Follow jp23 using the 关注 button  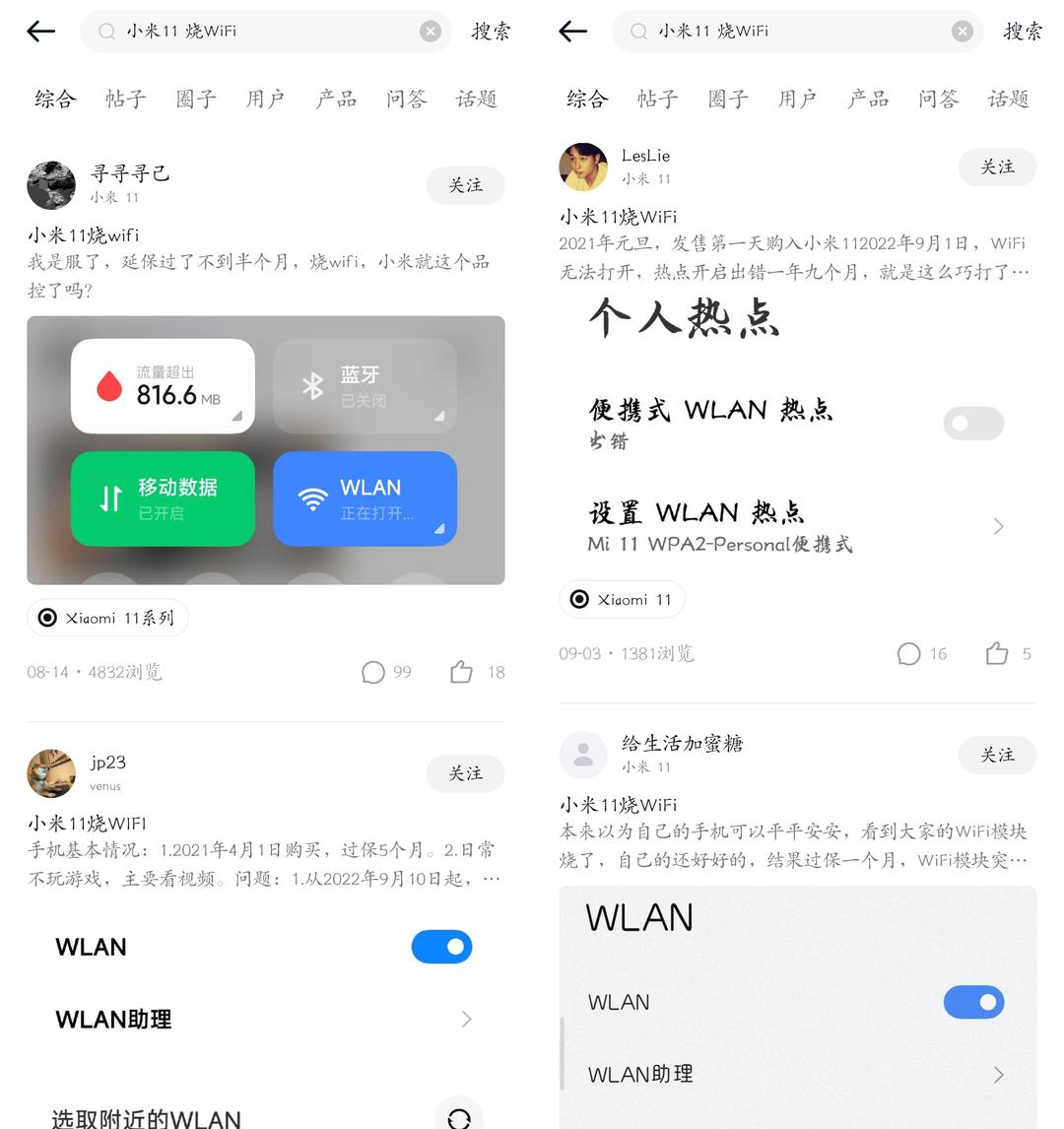465,774
